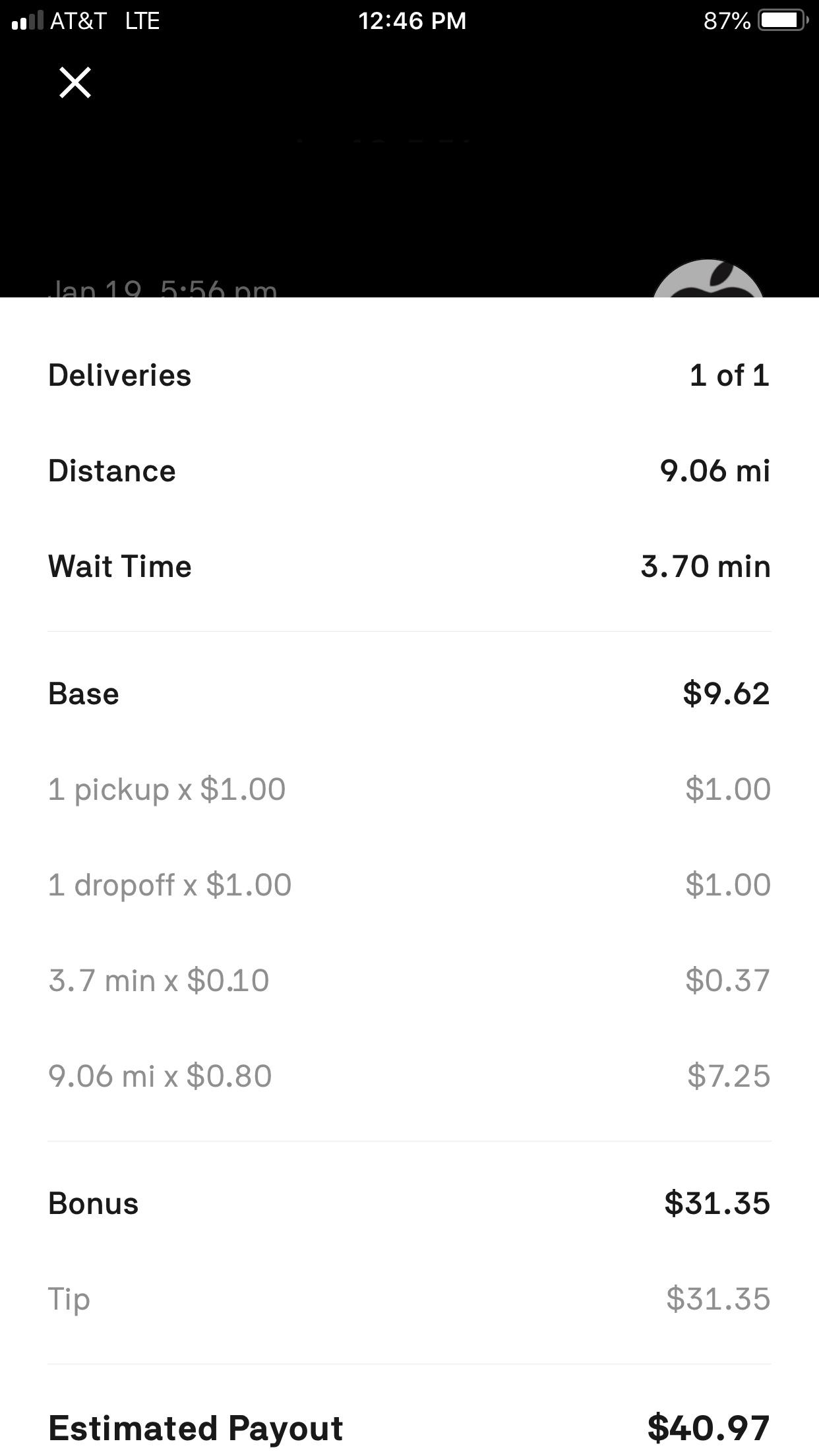This screenshot has height=1456, width=819.
Task: Expand the Base fare breakdown
Action: [x=409, y=693]
